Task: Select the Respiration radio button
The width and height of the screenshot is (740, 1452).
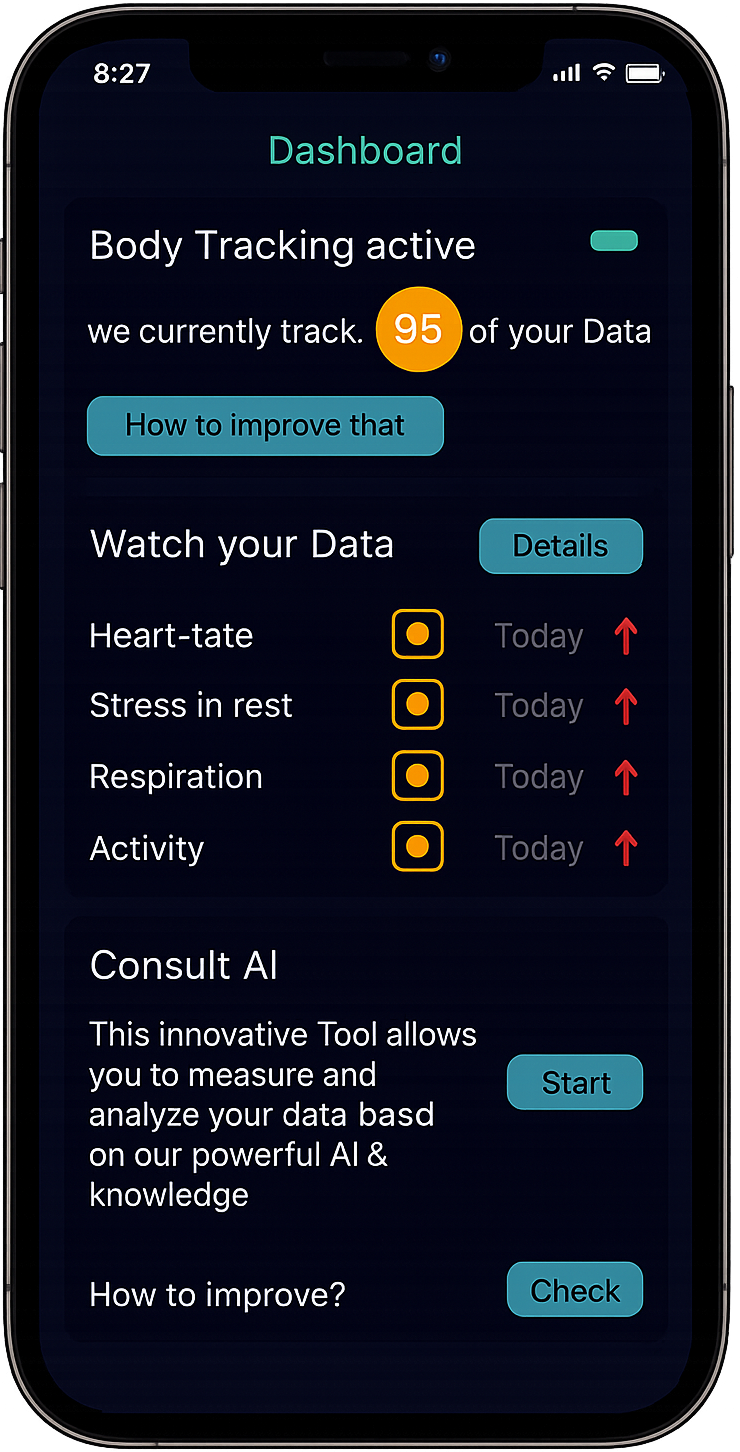Action: [417, 776]
